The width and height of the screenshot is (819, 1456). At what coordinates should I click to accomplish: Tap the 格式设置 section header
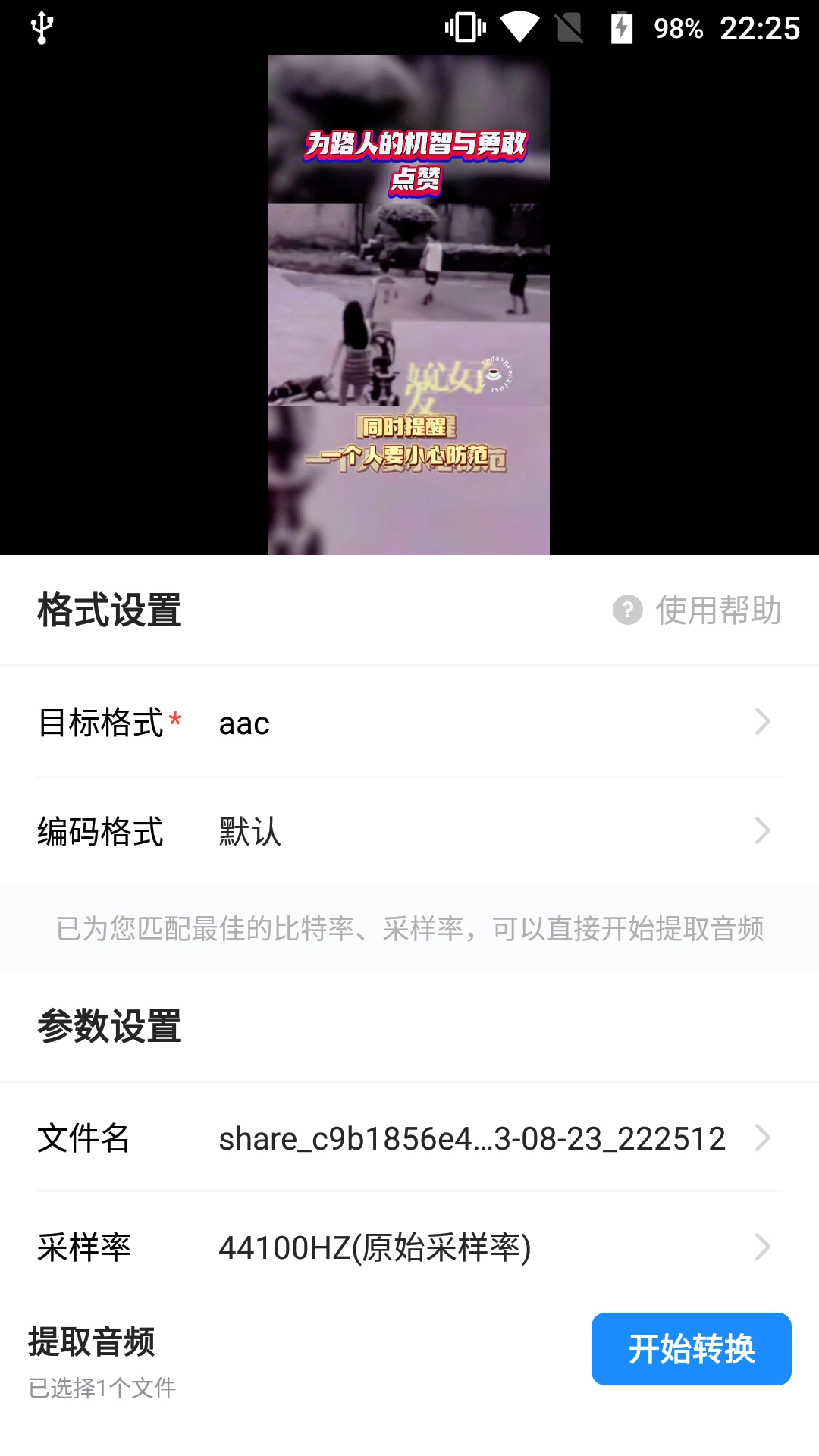108,610
